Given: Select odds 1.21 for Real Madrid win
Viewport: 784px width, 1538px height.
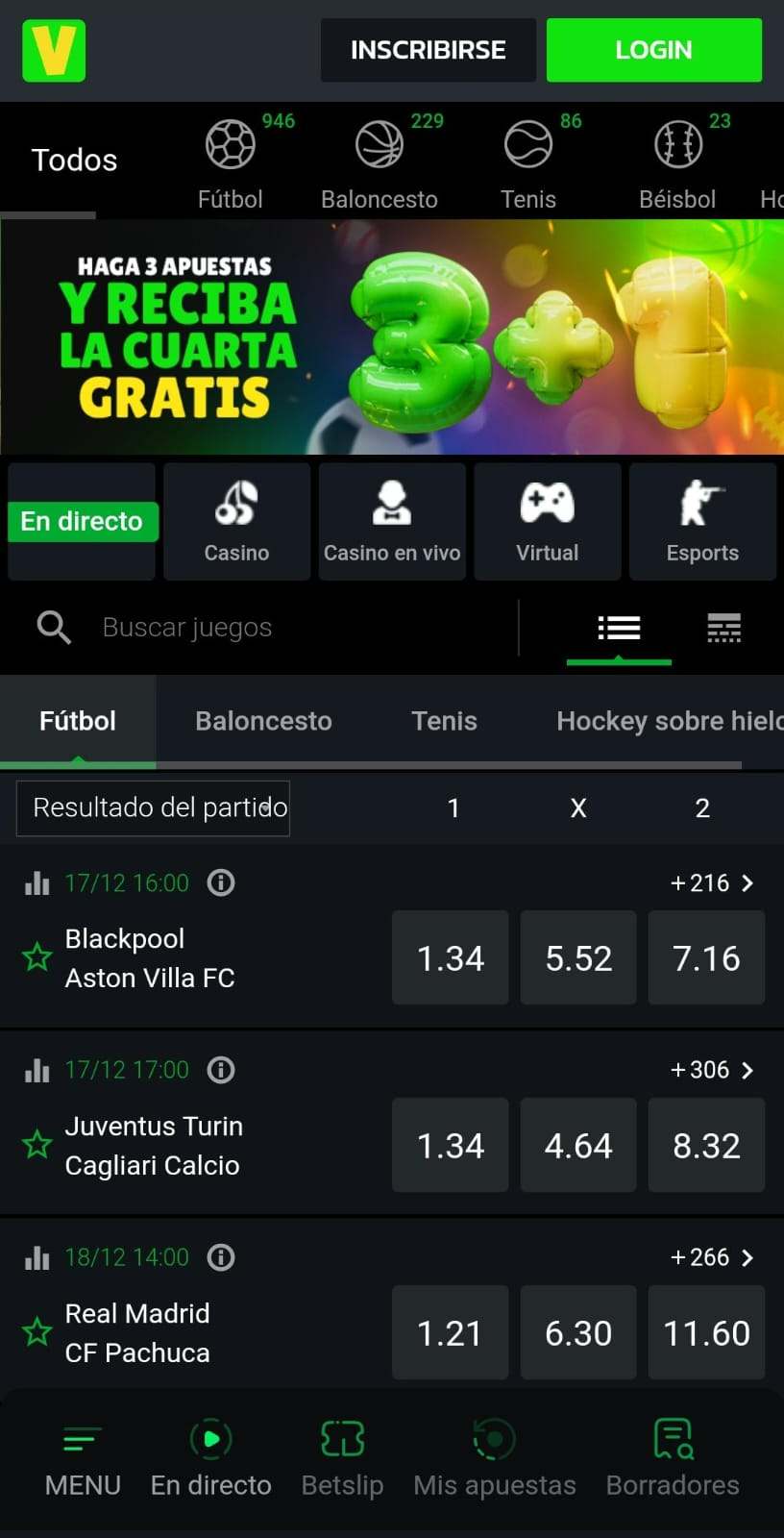Looking at the screenshot, I should [450, 1332].
